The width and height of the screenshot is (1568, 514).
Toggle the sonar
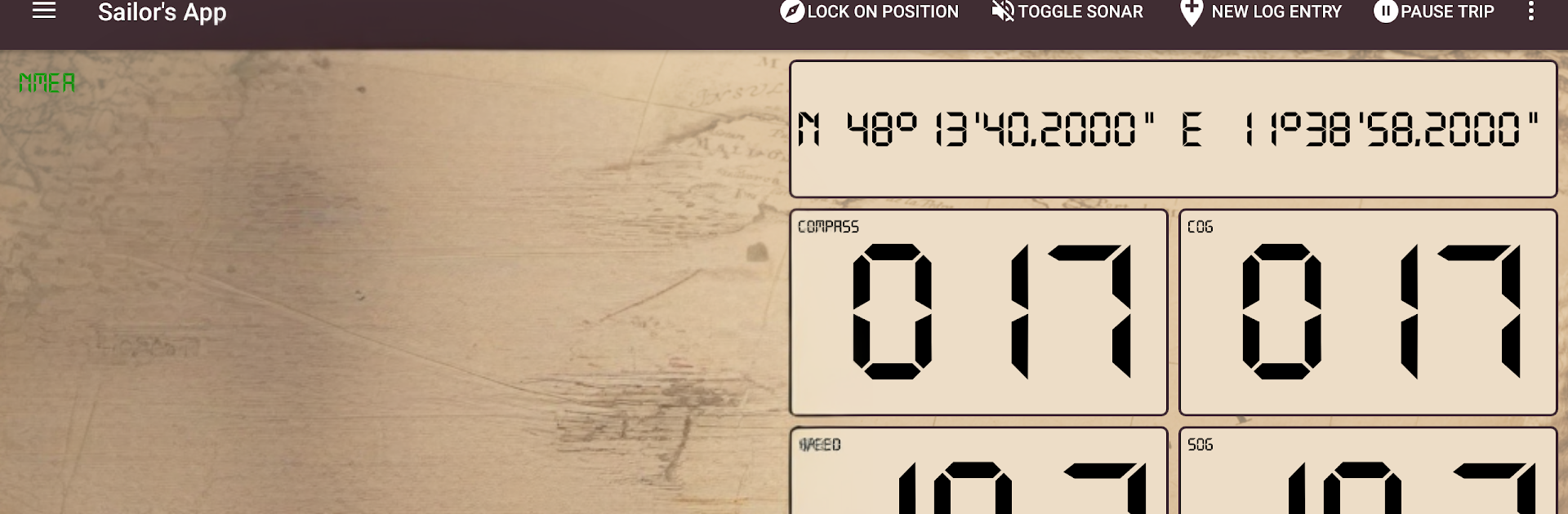tap(1067, 12)
